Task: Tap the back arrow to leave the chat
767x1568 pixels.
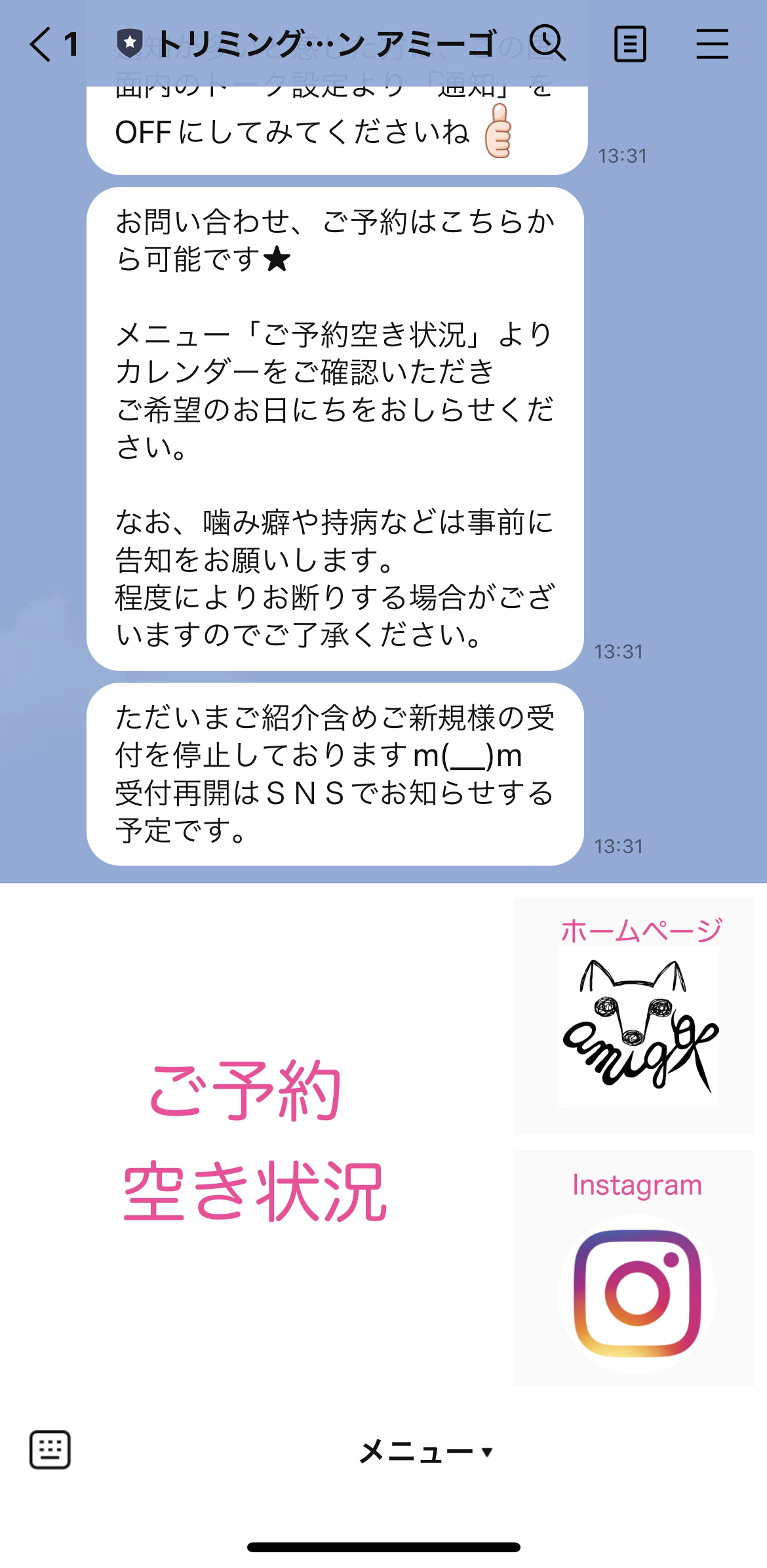Action: click(39, 45)
